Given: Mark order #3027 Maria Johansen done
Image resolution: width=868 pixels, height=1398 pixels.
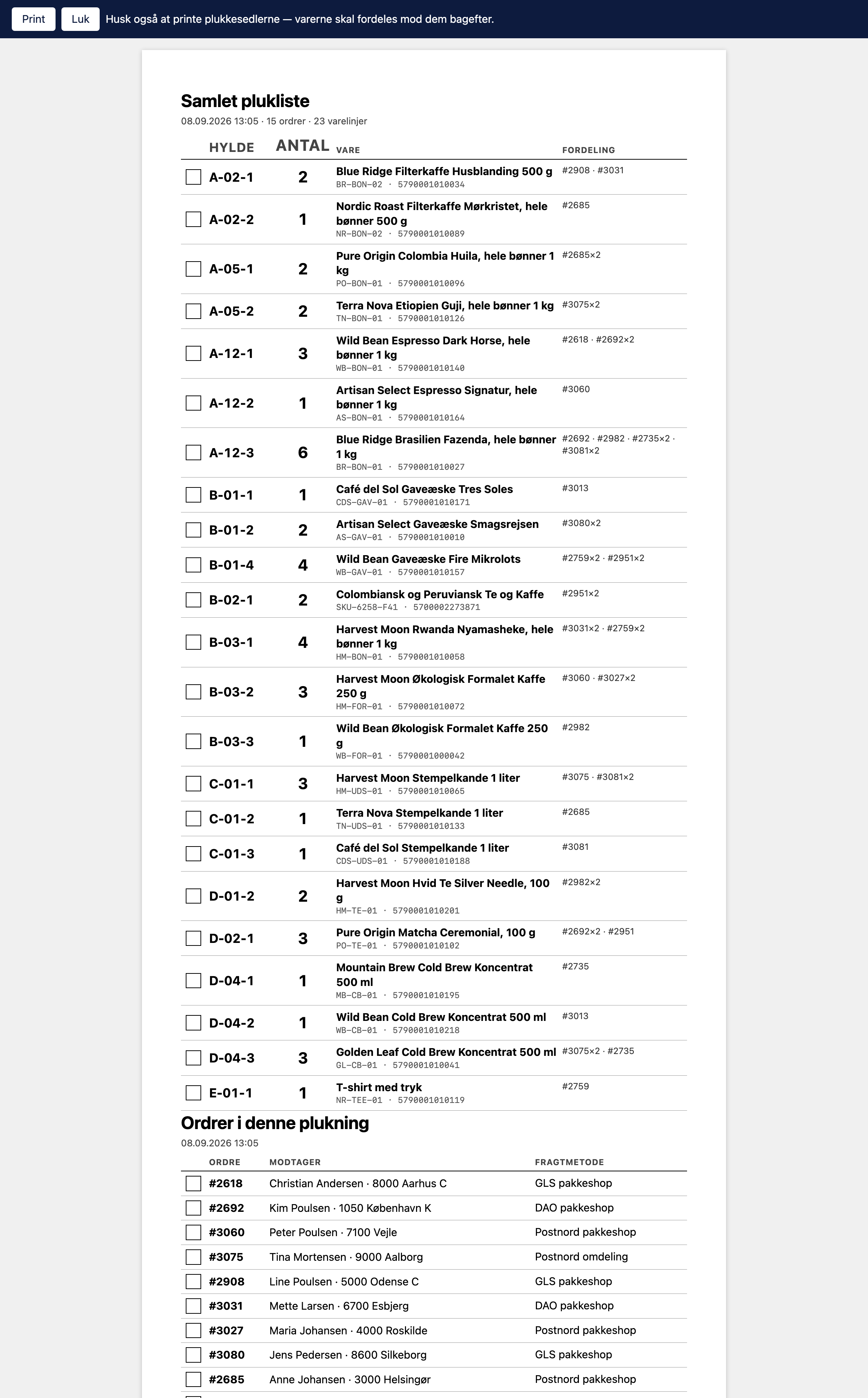Looking at the screenshot, I should point(193,1330).
